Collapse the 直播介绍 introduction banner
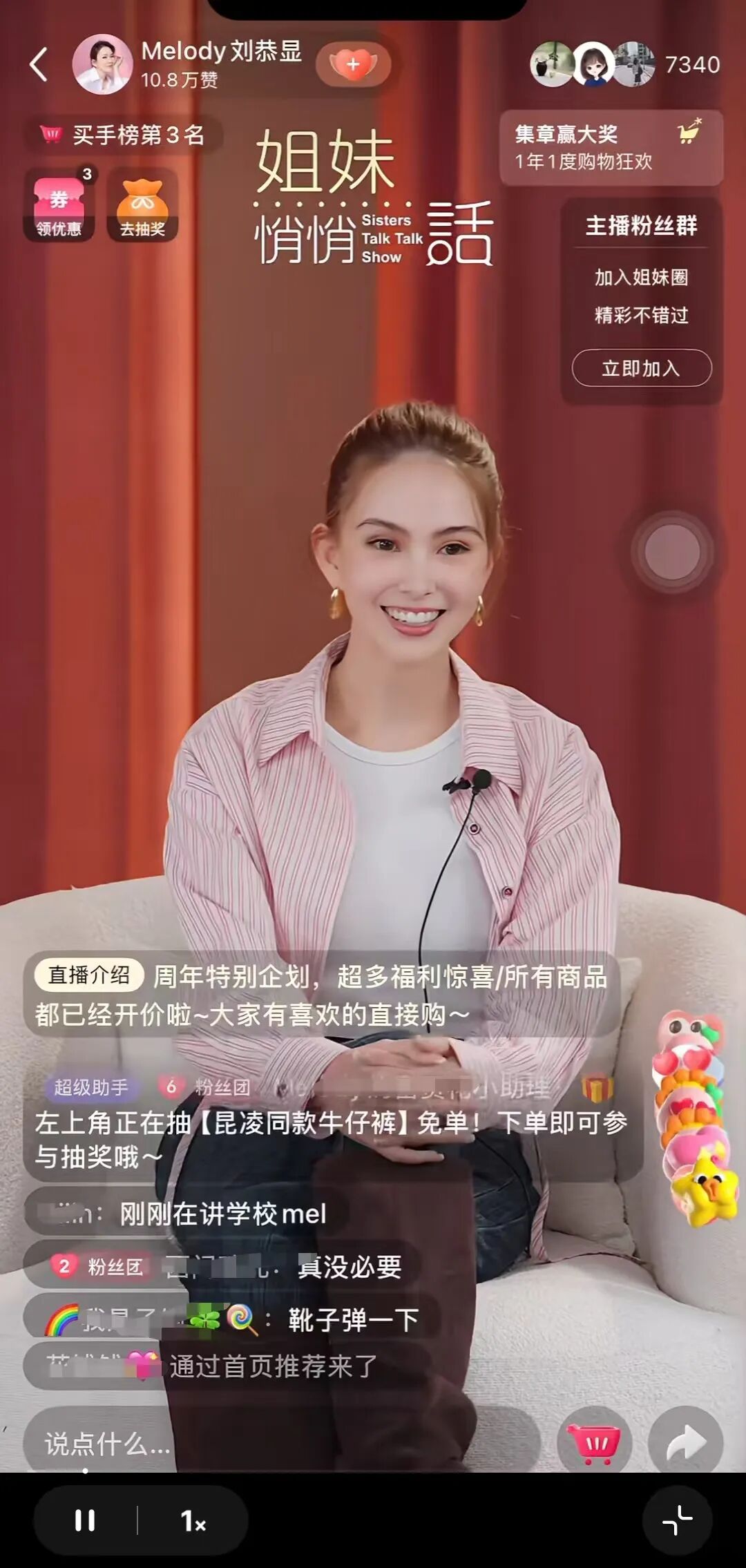Screen dimensions: 746x1568 (90, 974)
